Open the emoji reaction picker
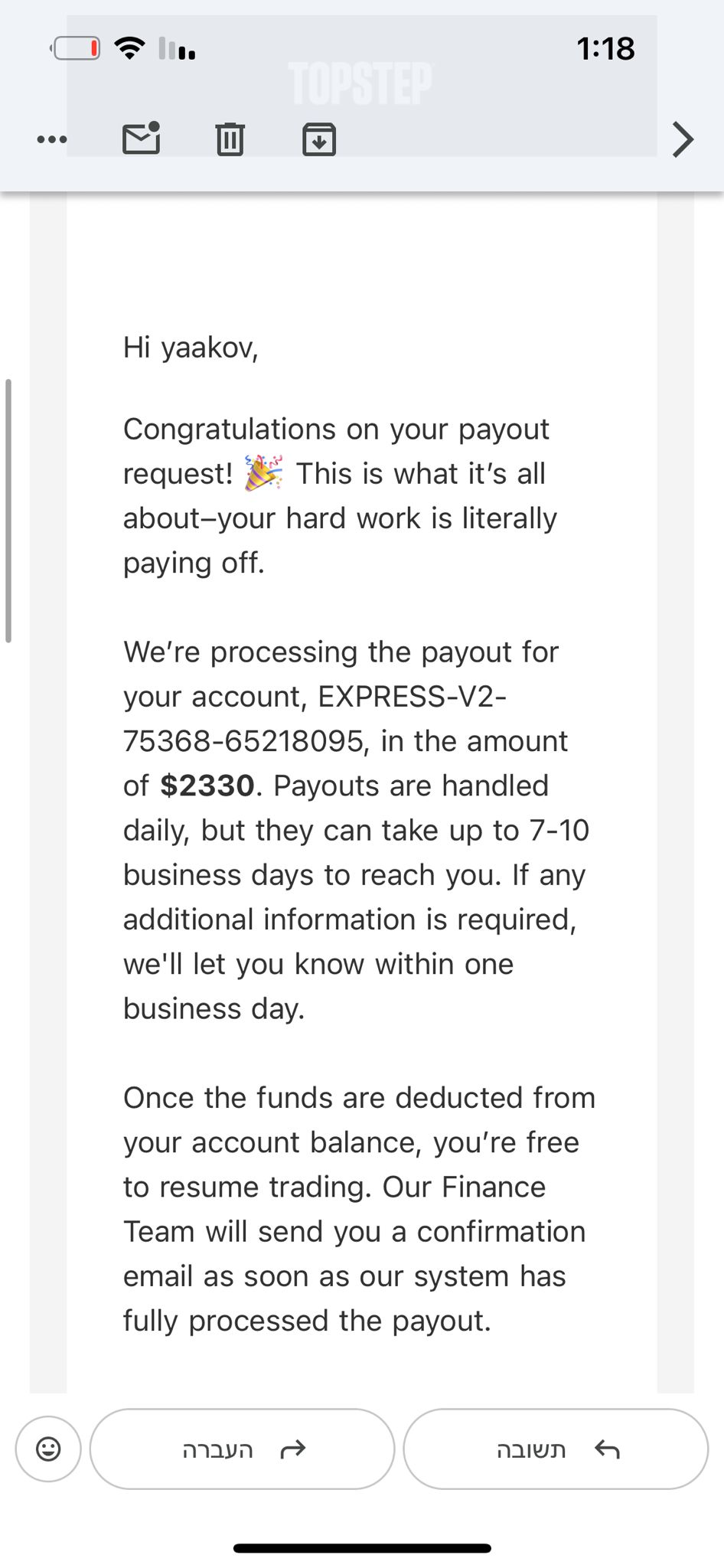 coord(47,1449)
